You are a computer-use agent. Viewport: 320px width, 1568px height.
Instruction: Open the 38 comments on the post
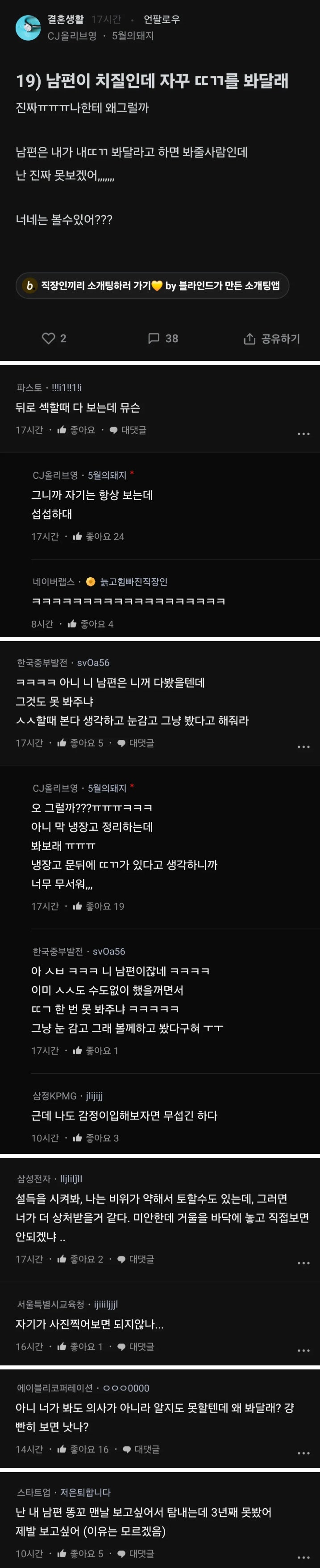163,338
